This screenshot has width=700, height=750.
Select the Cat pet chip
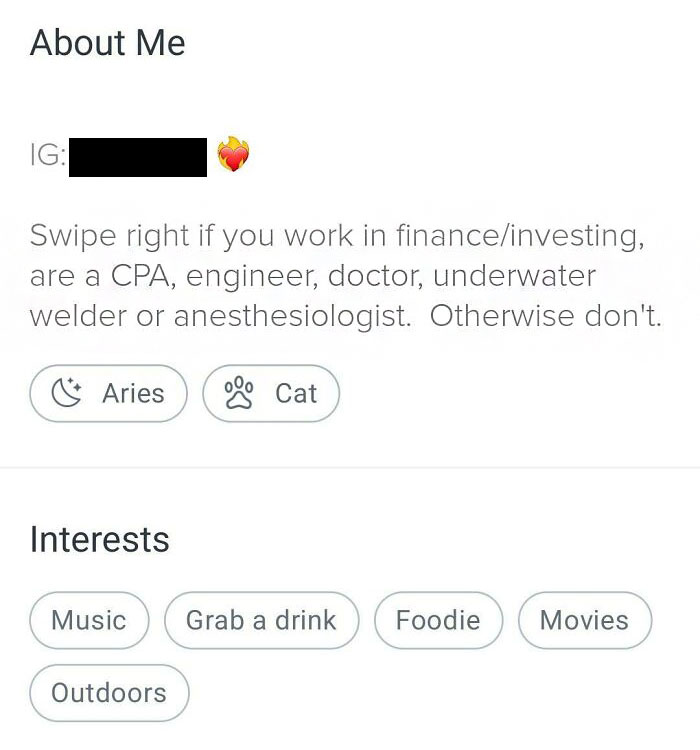[271, 393]
